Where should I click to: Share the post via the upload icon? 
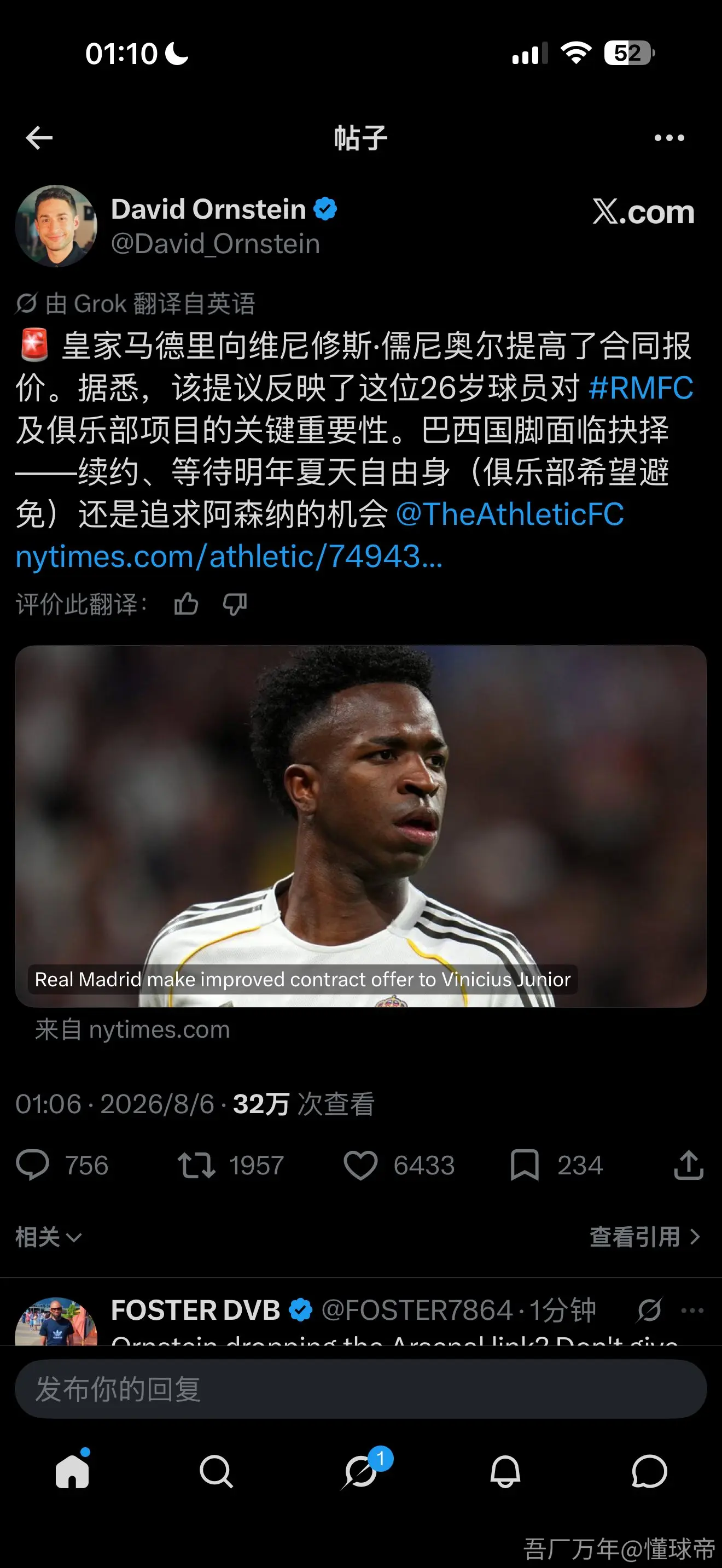tap(689, 1165)
